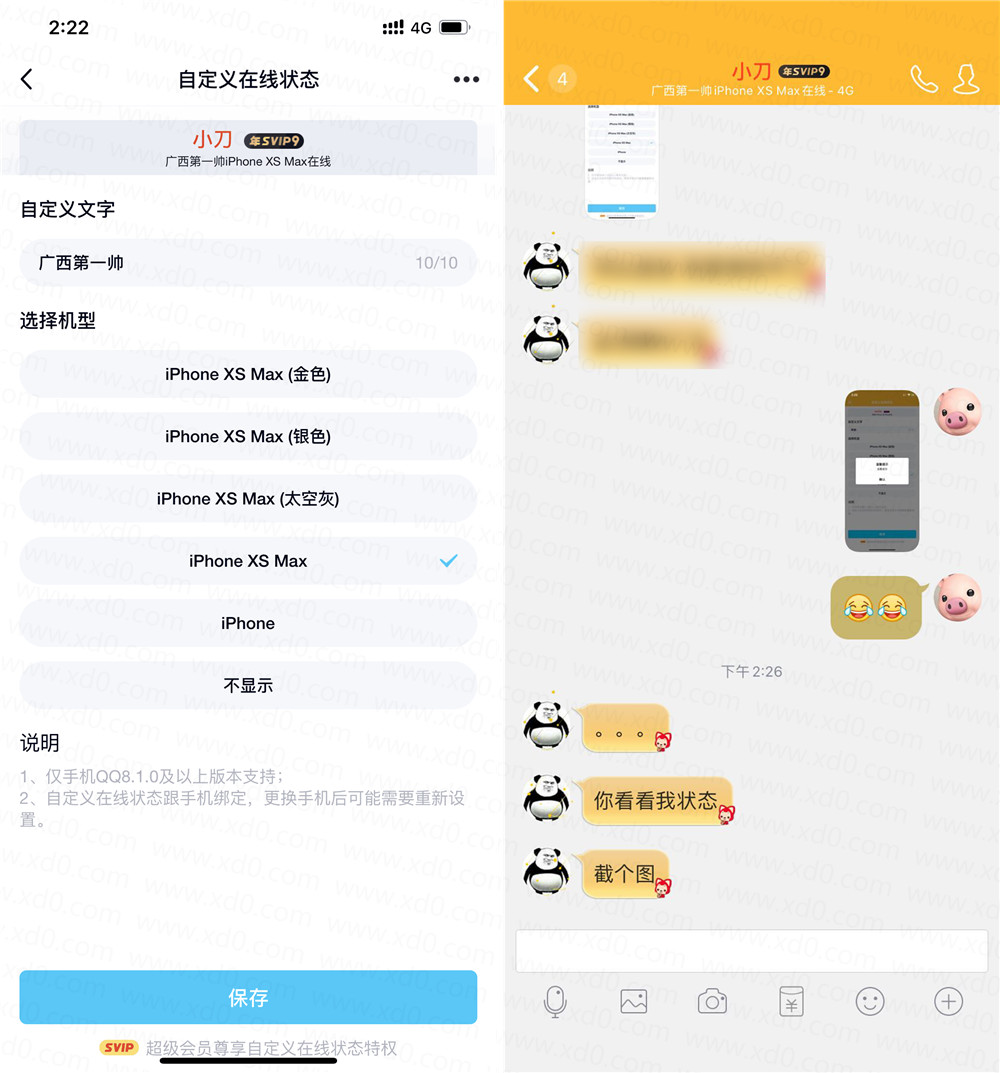
Task: Select iPhone XS Max (金色) model
Action: click(x=248, y=375)
